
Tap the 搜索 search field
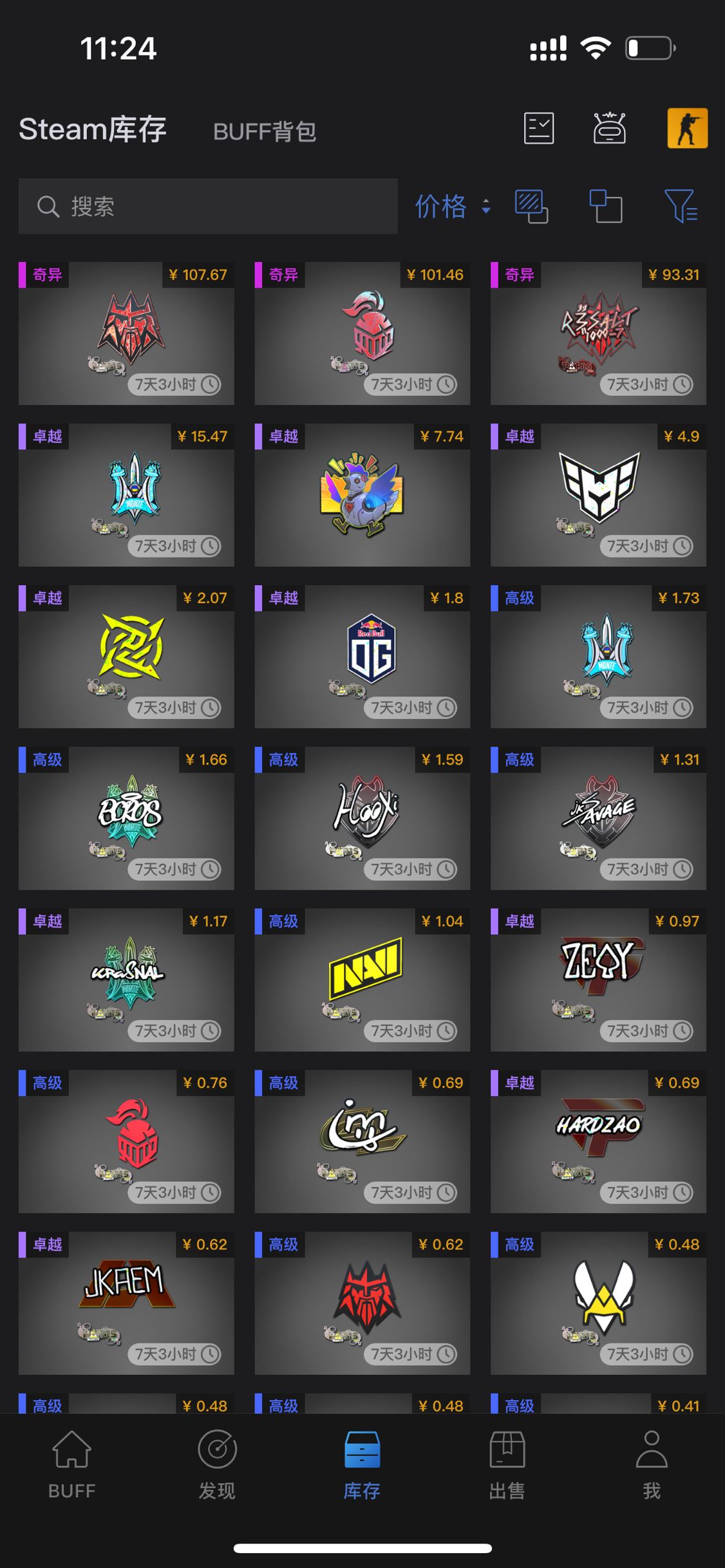(x=207, y=207)
